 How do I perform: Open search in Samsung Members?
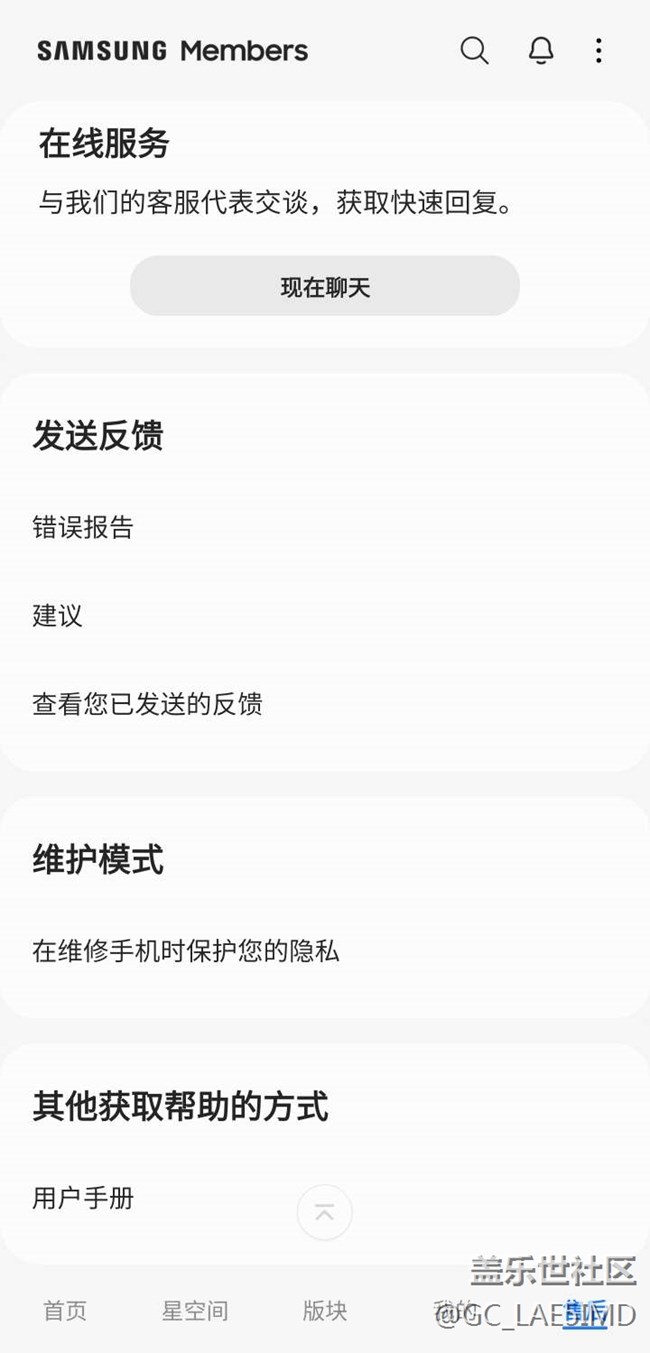point(474,50)
